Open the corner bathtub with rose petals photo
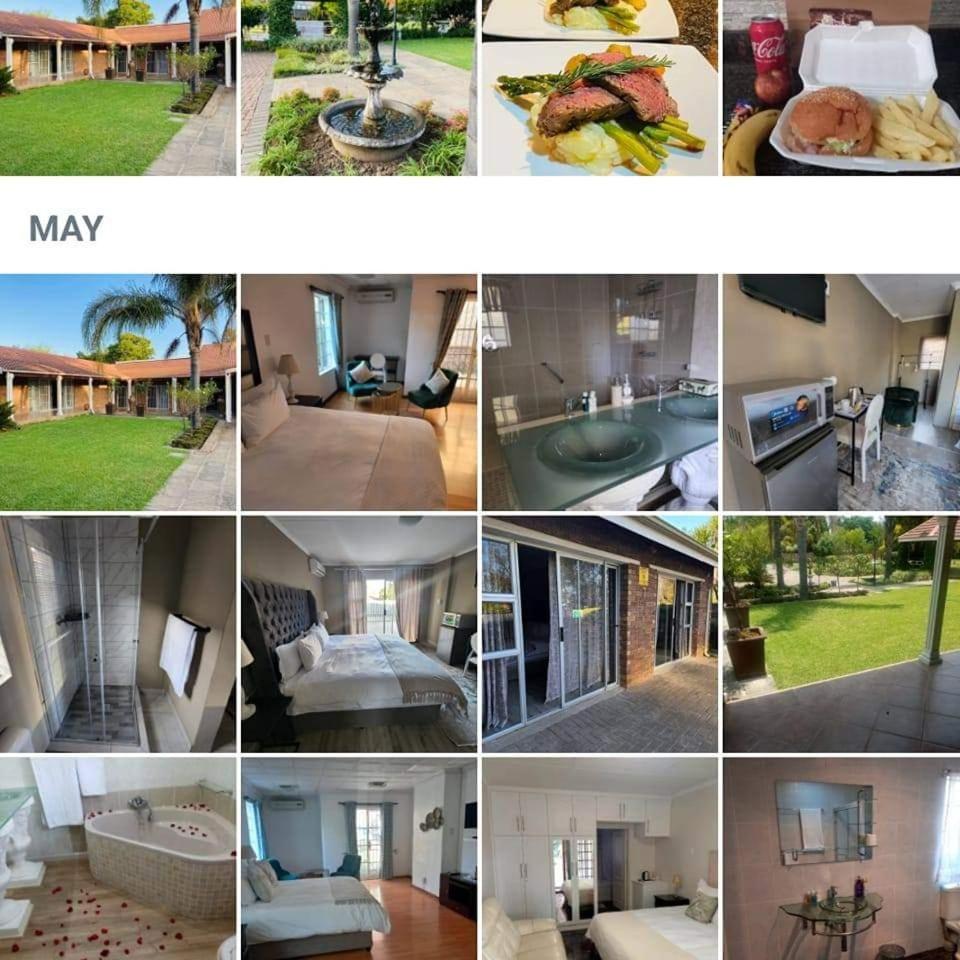The width and height of the screenshot is (960, 960). (x=118, y=858)
